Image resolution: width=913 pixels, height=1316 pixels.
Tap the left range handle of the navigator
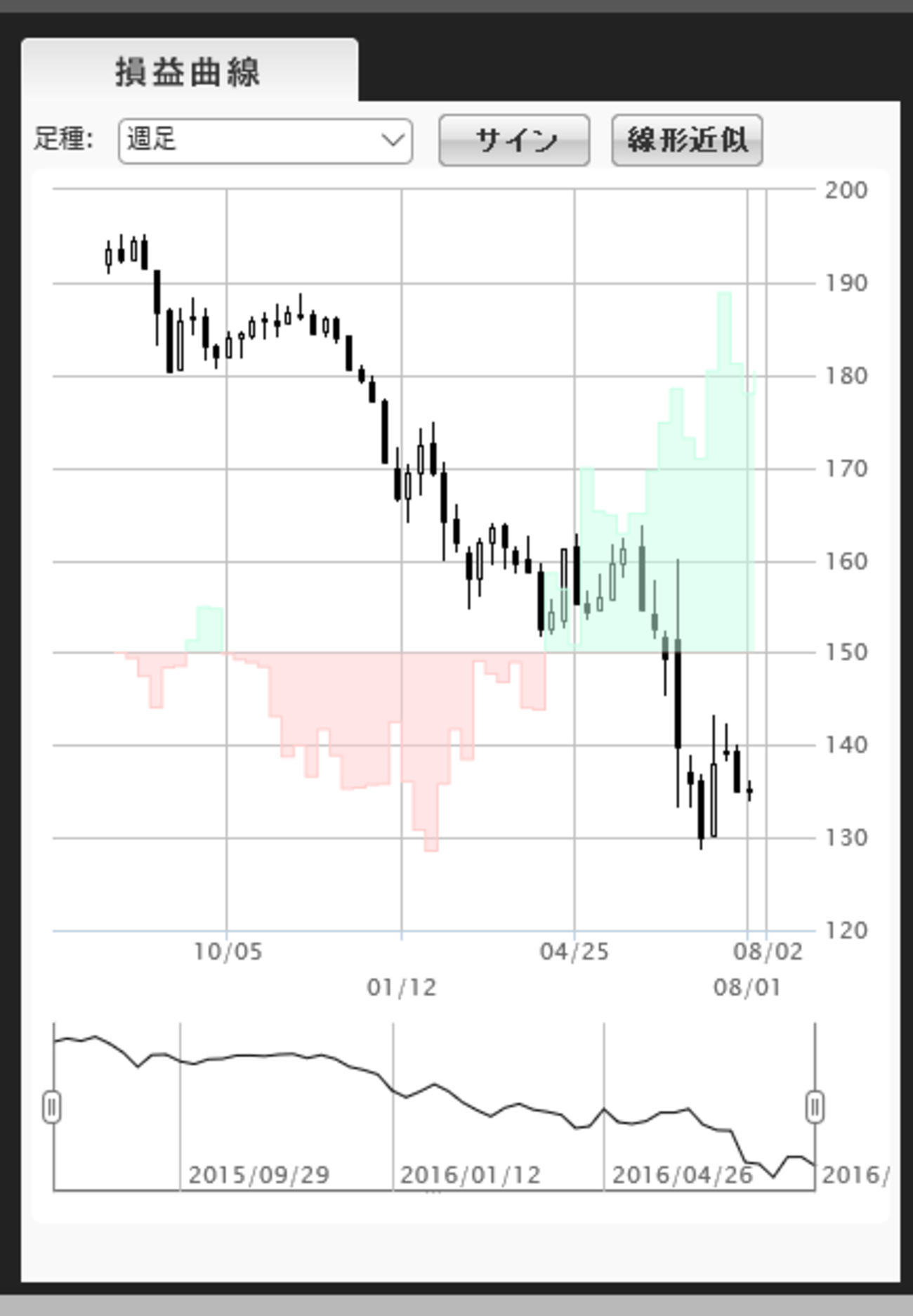(x=51, y=1107)
